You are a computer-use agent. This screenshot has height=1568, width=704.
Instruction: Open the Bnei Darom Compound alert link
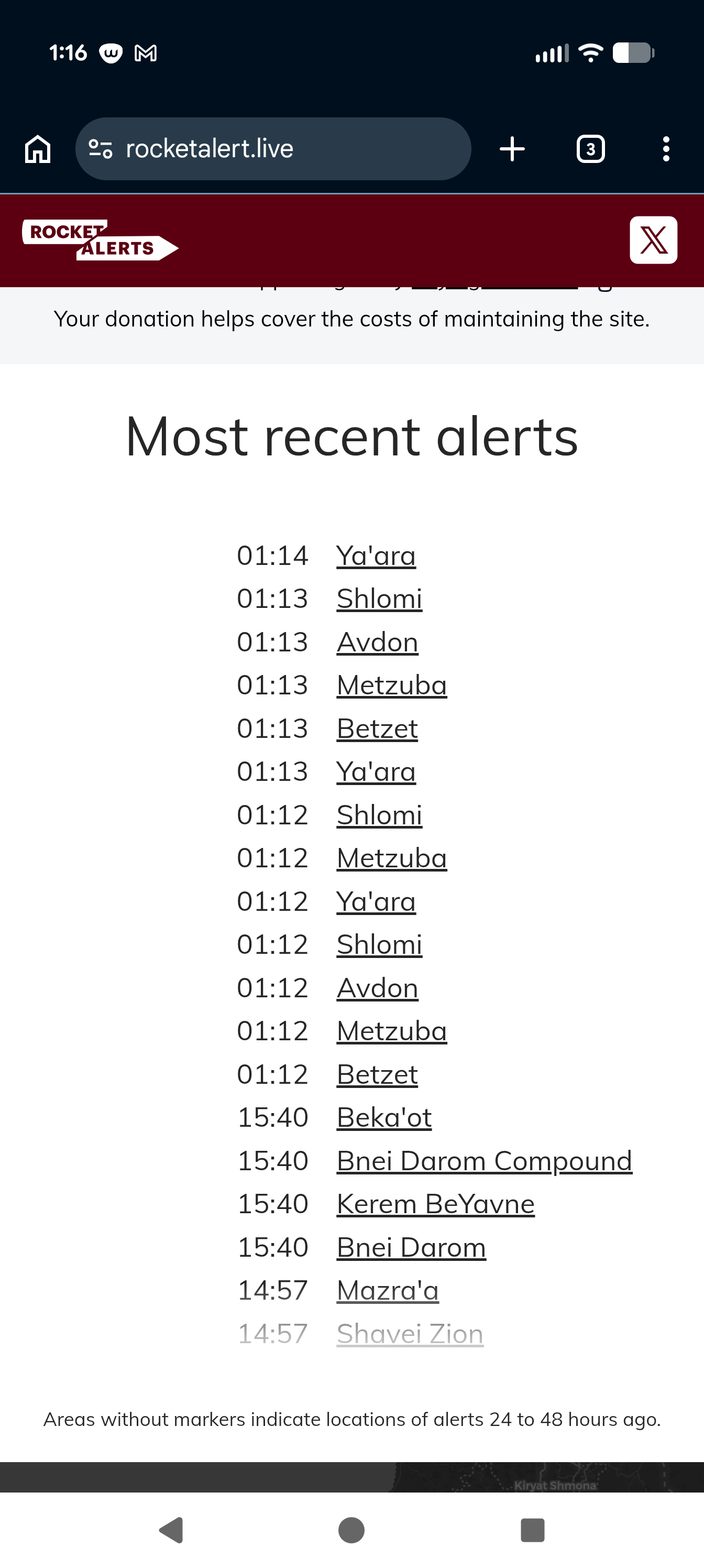(485, 1161)
